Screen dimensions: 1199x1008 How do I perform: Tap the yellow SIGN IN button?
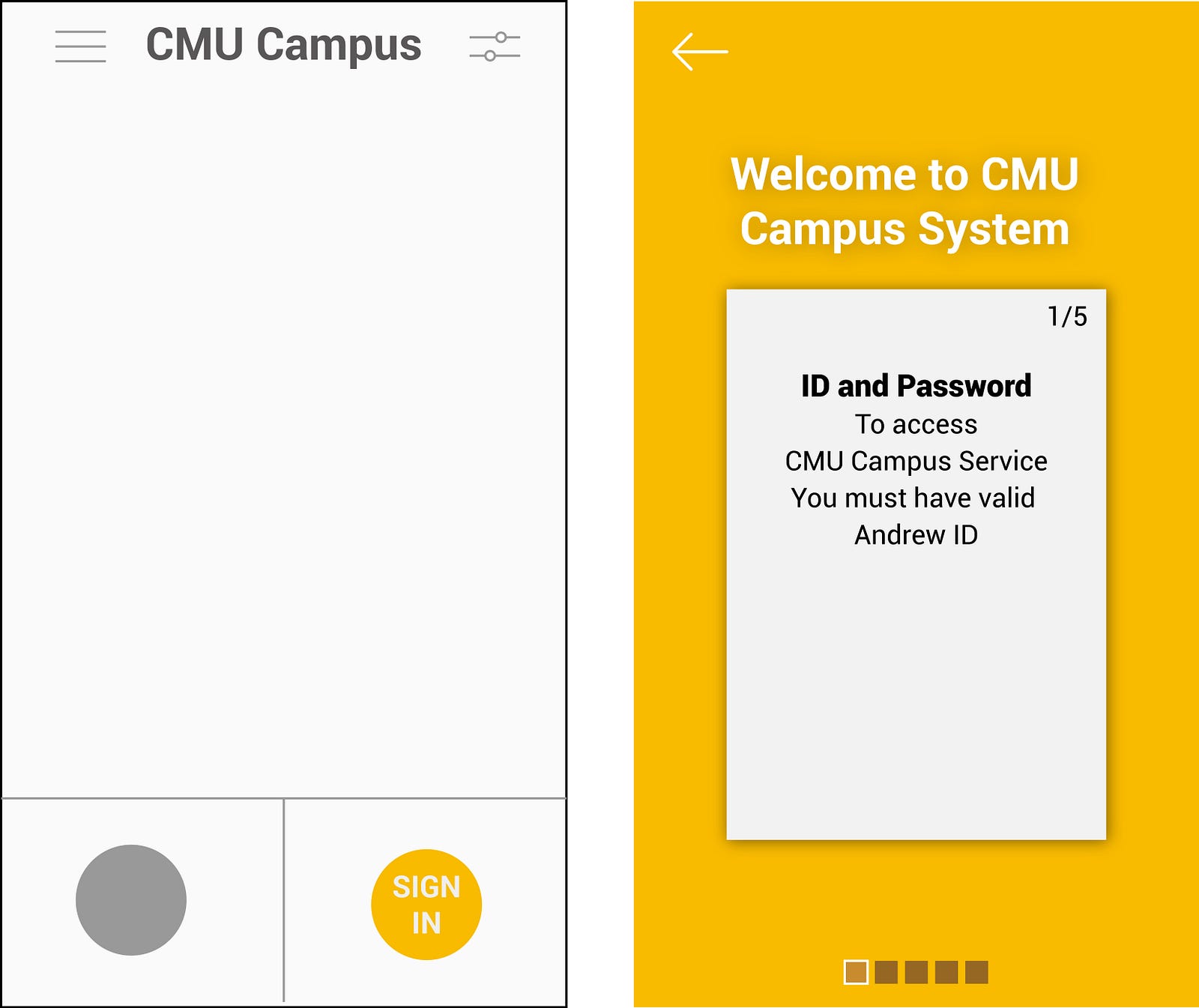(x=426, y=905)
